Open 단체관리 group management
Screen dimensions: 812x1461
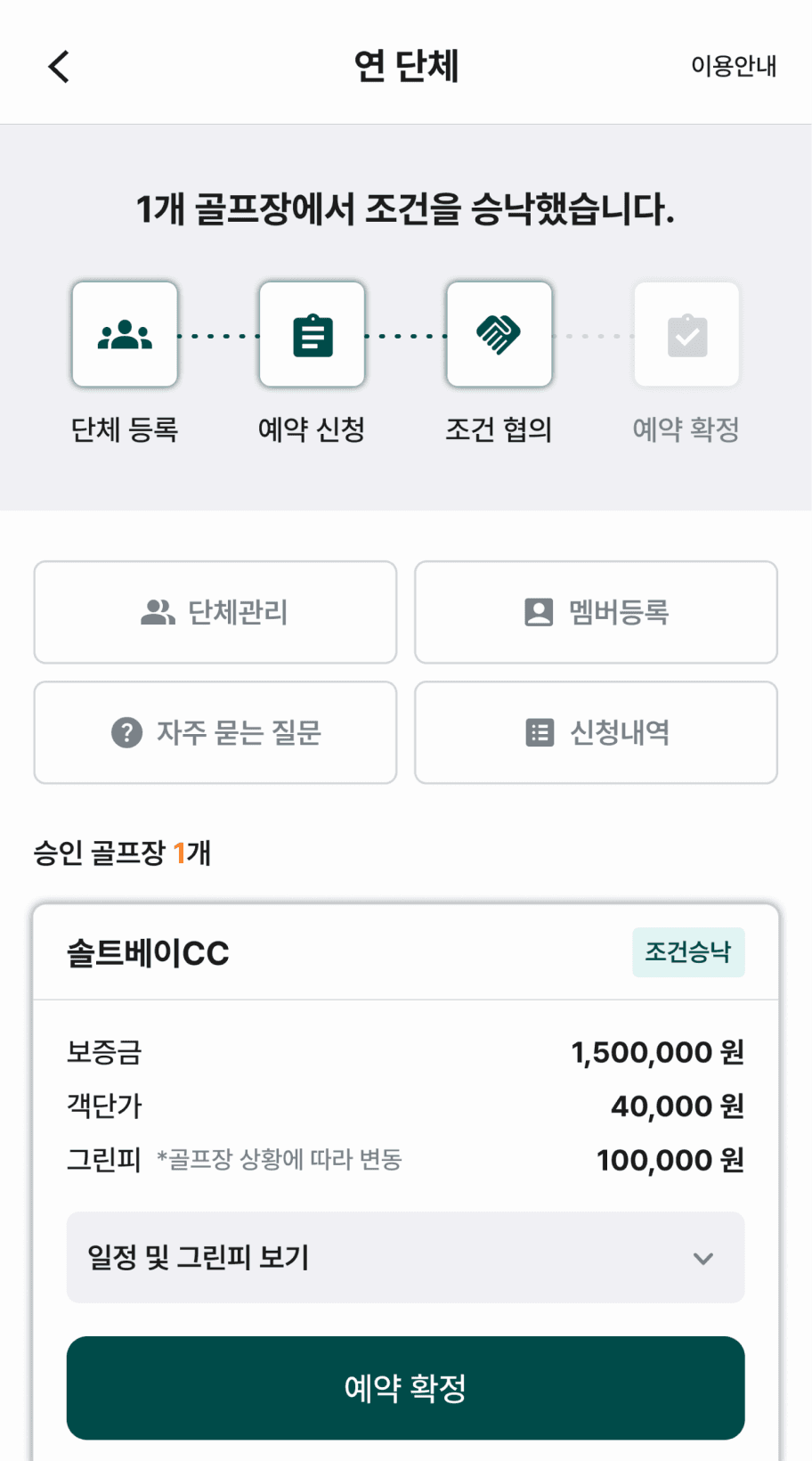(x=215, y=612)
